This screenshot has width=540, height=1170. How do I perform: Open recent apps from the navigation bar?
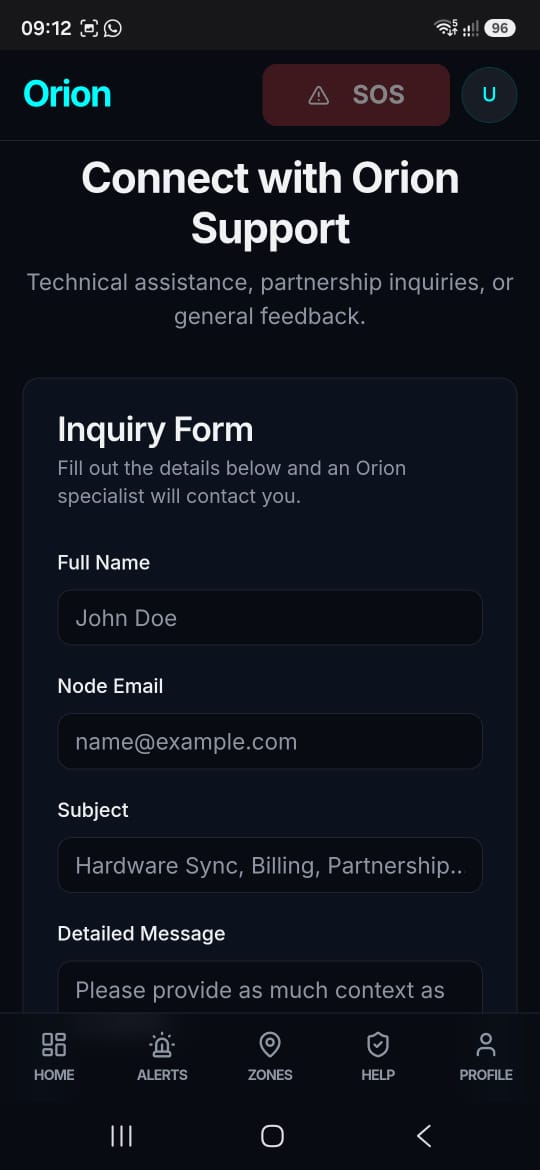[x=121, y=1136]
